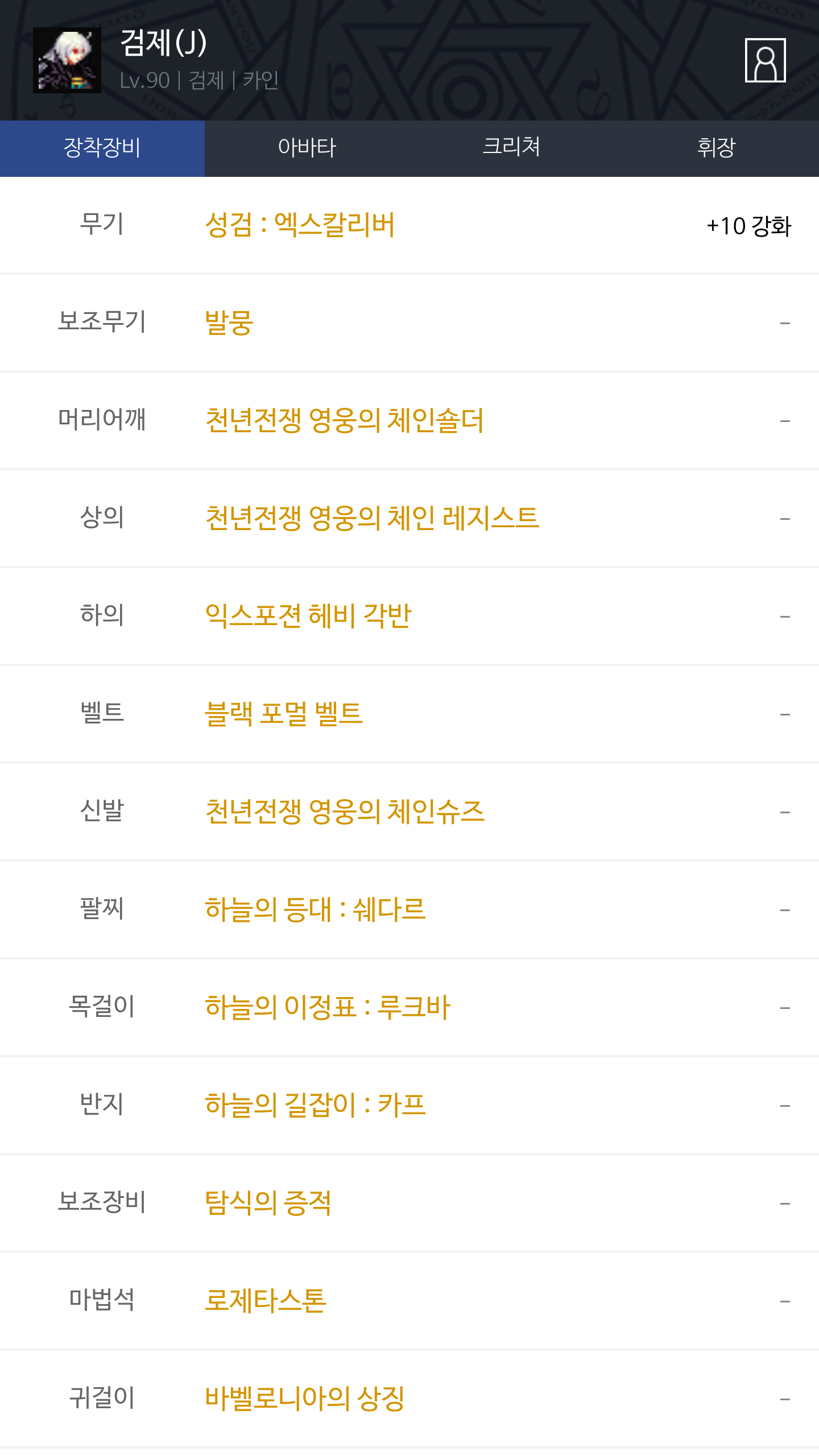Screen dimensions: 819x1456
Task: View bracelet 하늘의 등대 : 쉐다르
Action: tap(315, 910)
